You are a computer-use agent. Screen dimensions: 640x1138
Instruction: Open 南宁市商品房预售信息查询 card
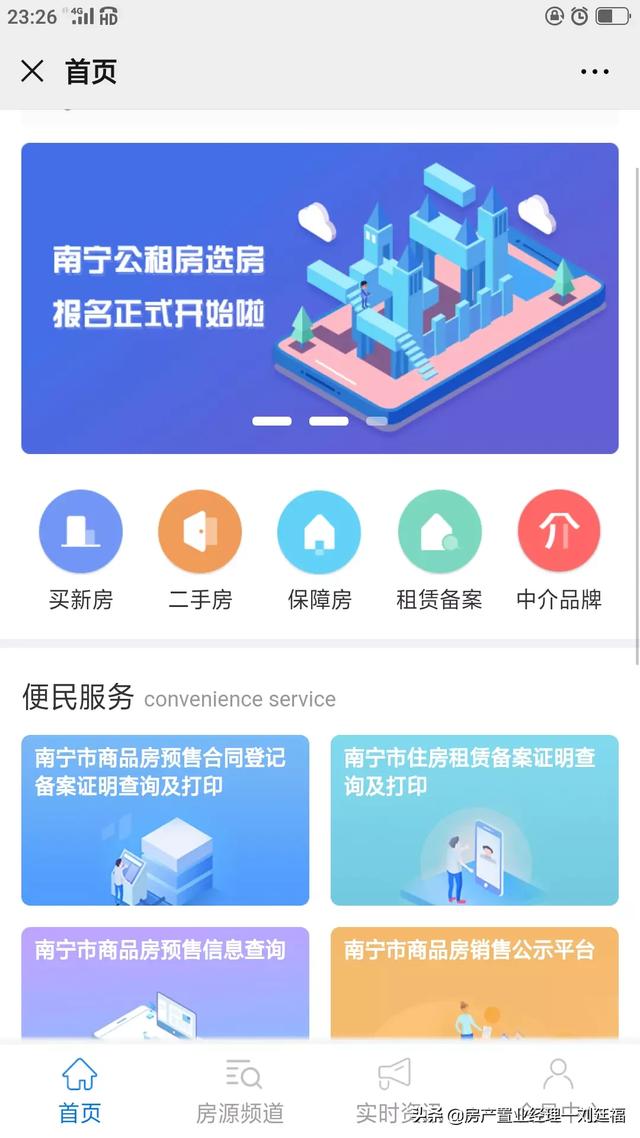165,985
